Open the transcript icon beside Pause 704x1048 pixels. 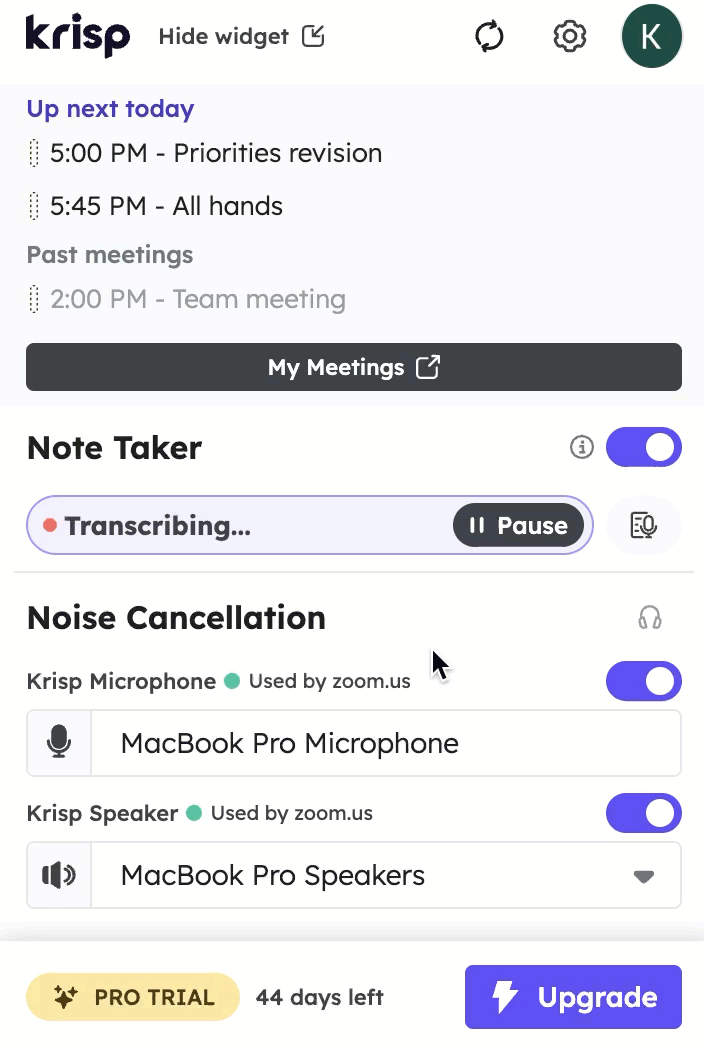pyautogui.click(x=644, y=525)
